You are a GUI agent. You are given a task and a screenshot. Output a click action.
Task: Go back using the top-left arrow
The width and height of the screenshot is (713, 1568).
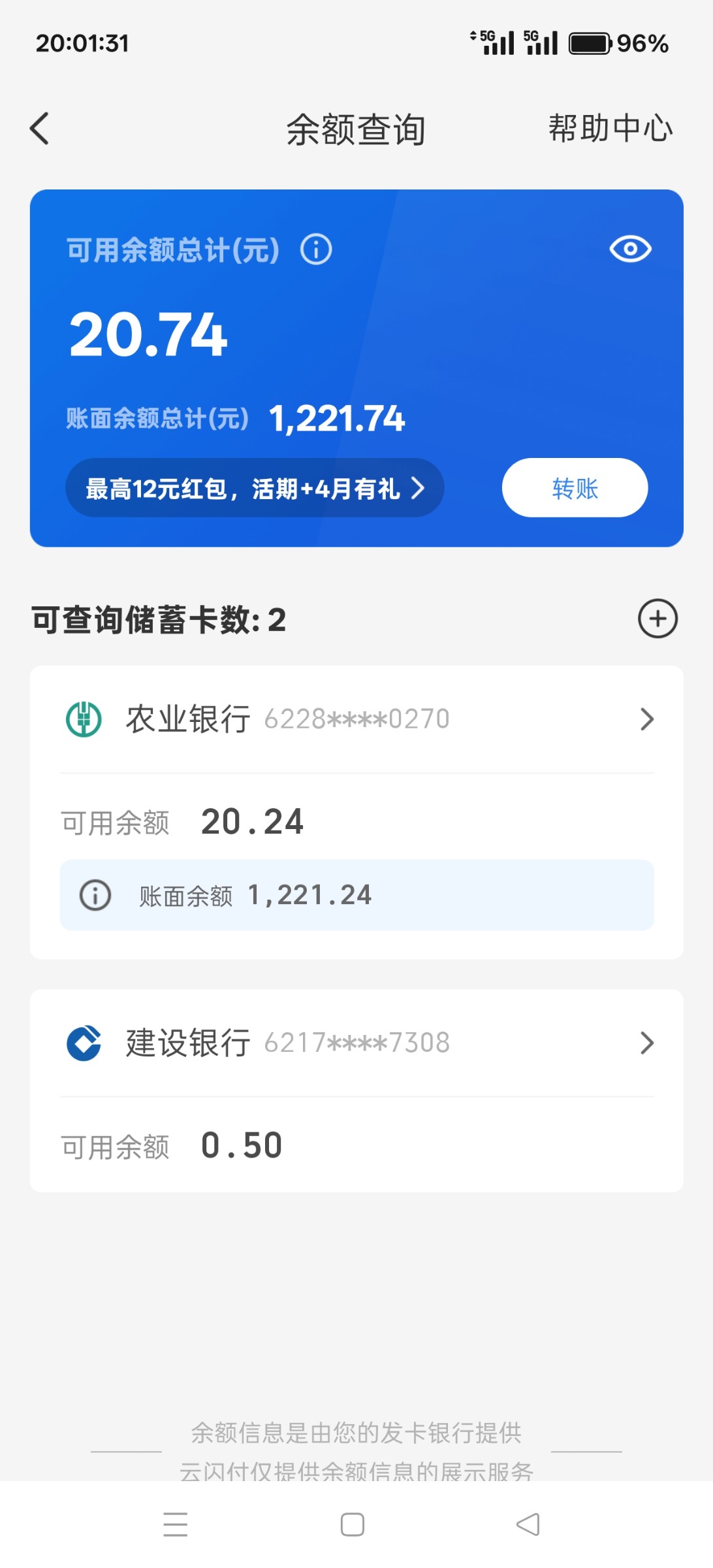point(39,128)
